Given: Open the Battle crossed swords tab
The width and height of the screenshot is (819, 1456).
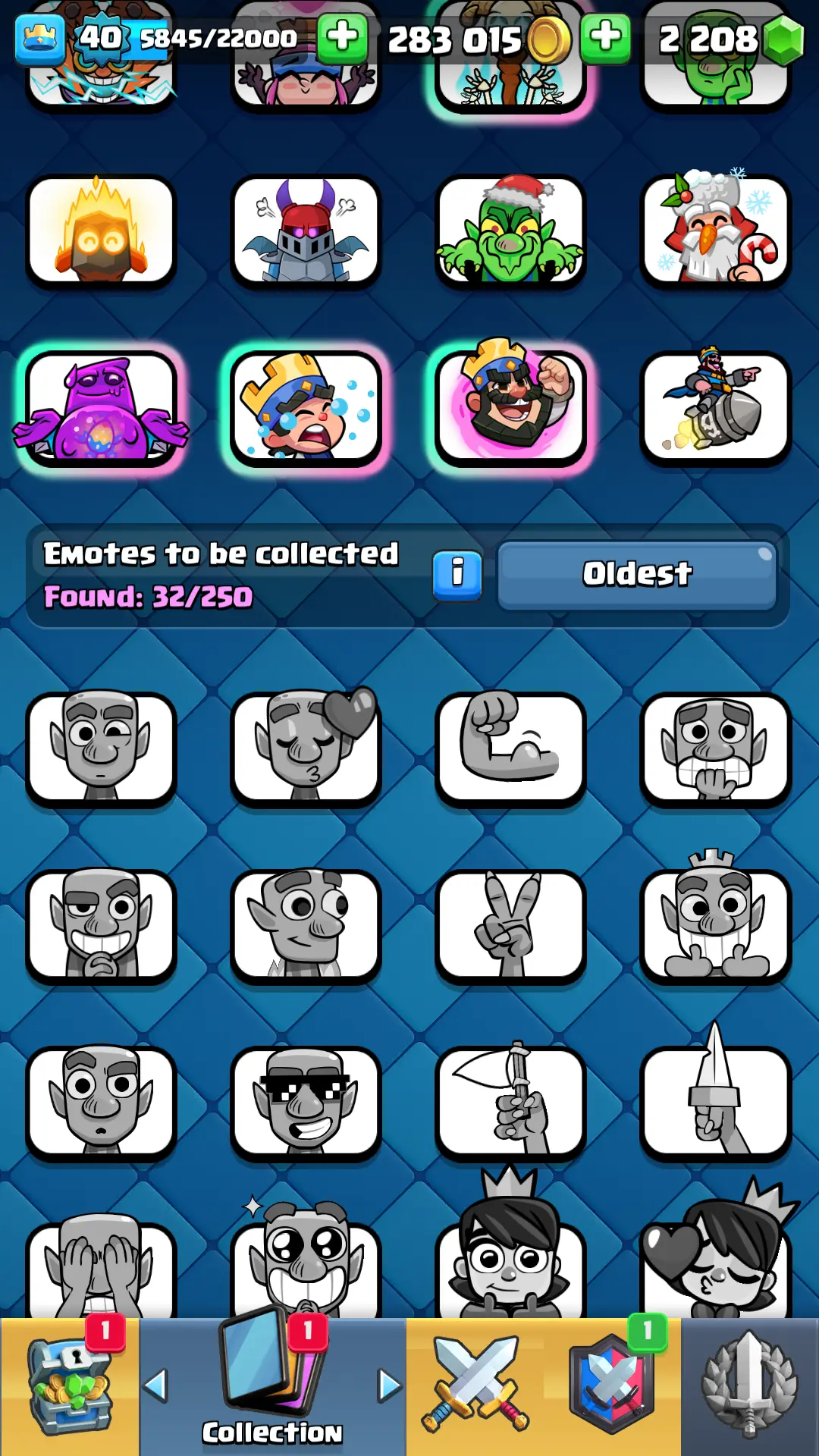Looking at the screenshot, I should pos(475,1386).
